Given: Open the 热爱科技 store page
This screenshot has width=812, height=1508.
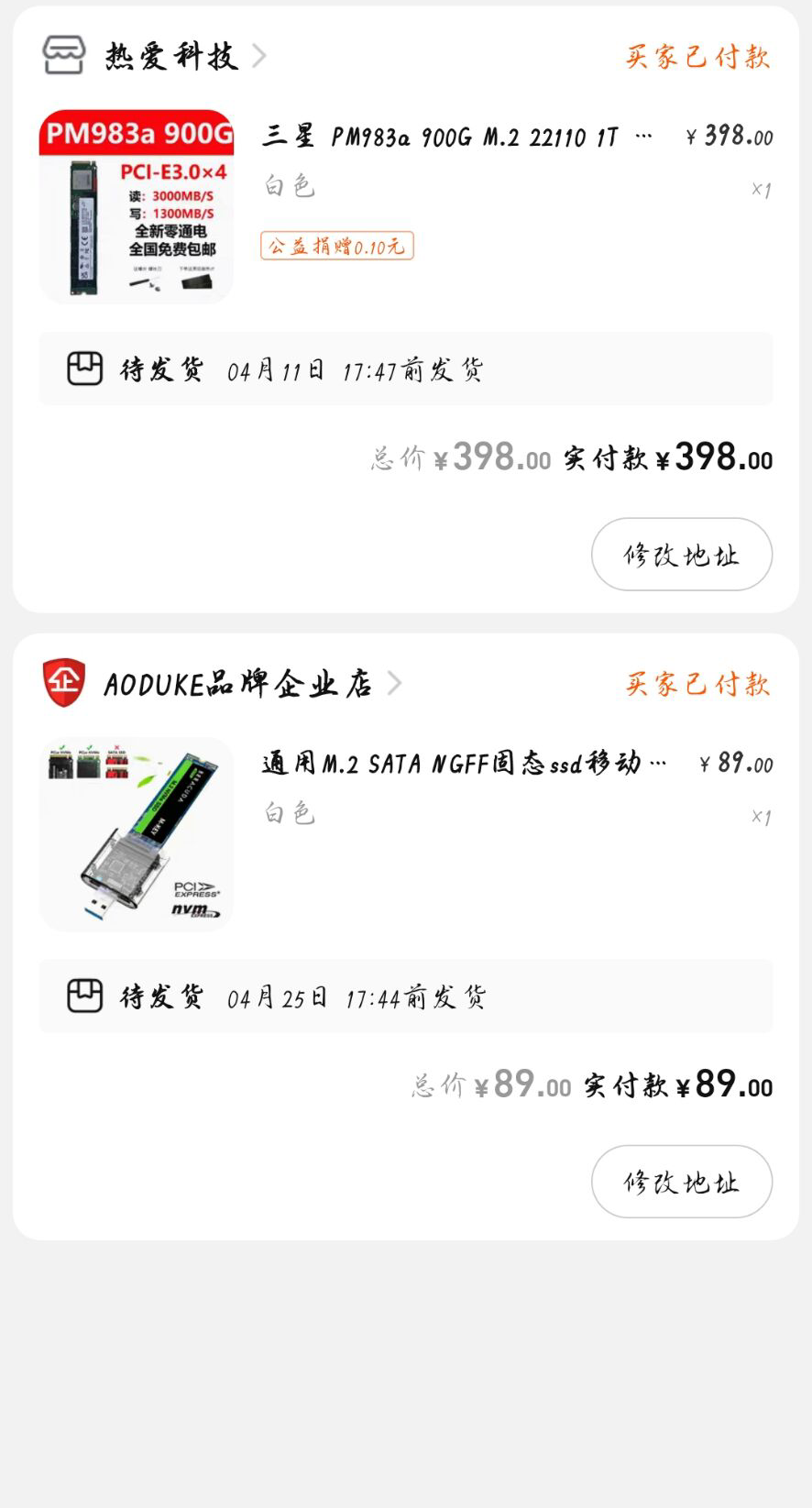Looking at the screenshot, I should pos(171,56).
